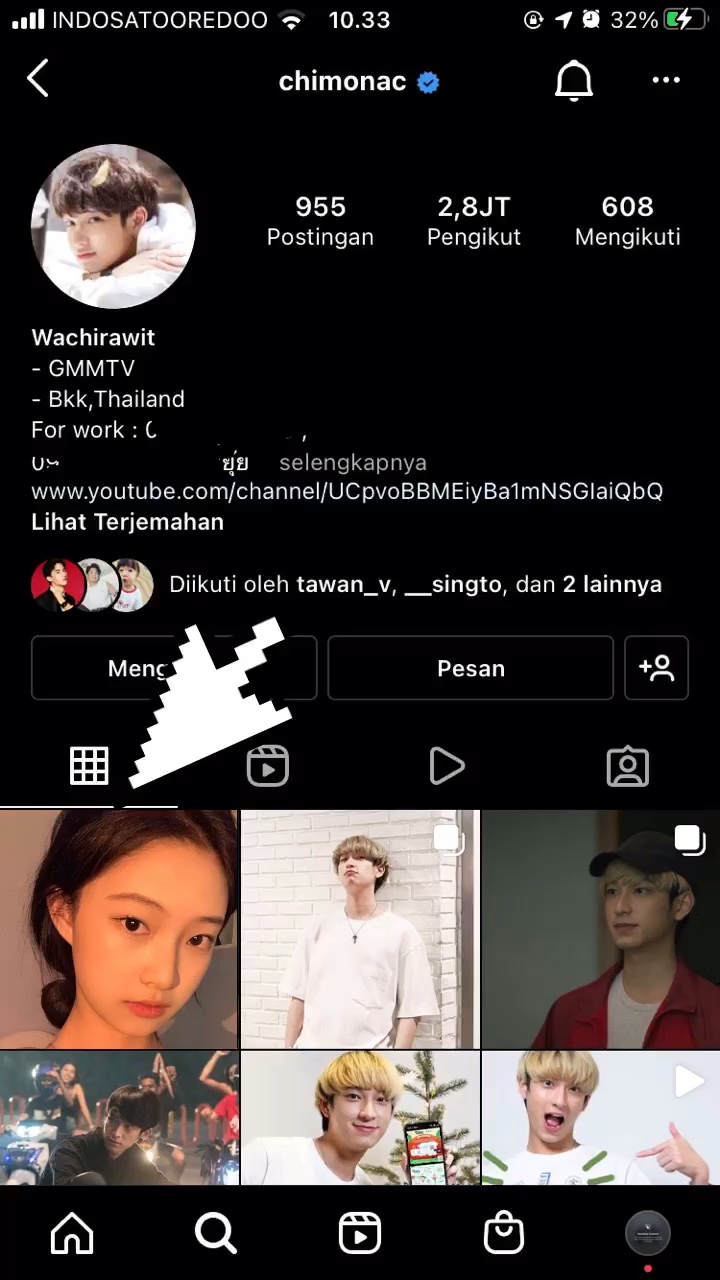Tap Lihat Terjemahan to translate bio
720x1280 pixels.
[128, 522]
